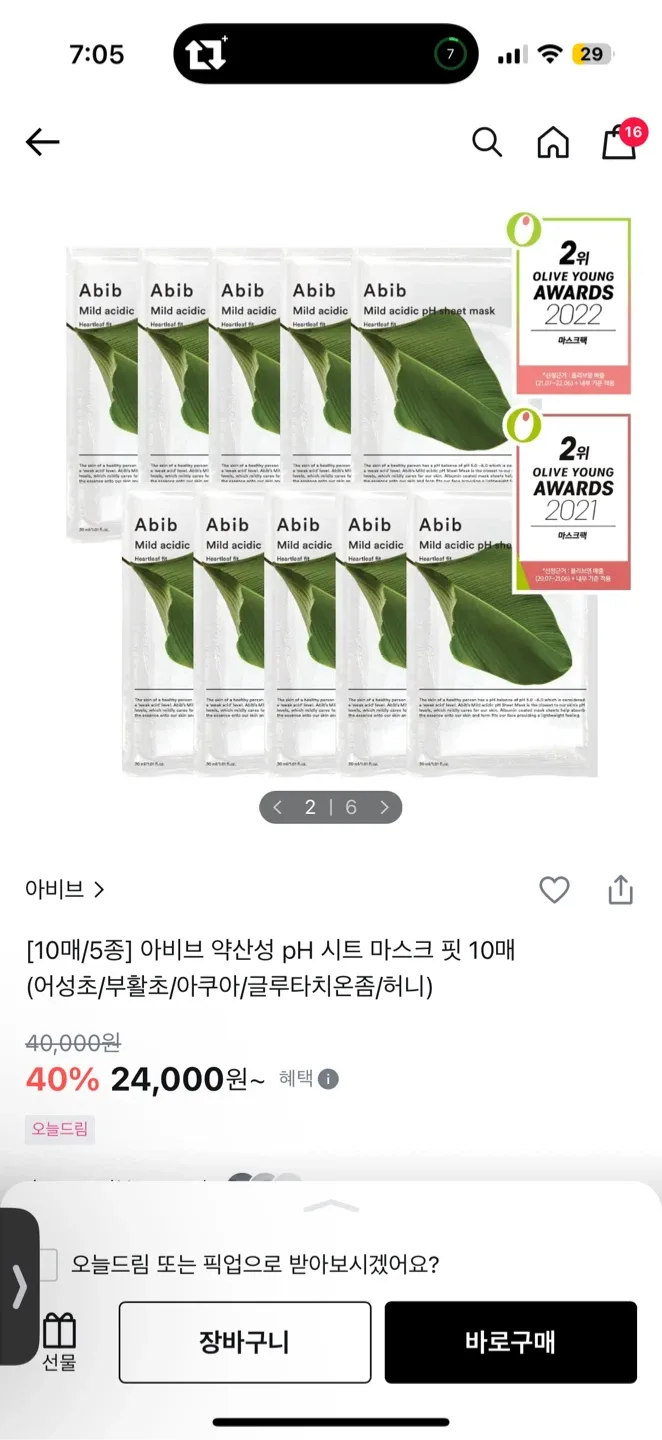Show the previous product image
662x1440 pixels.
(x=278, y=807)
